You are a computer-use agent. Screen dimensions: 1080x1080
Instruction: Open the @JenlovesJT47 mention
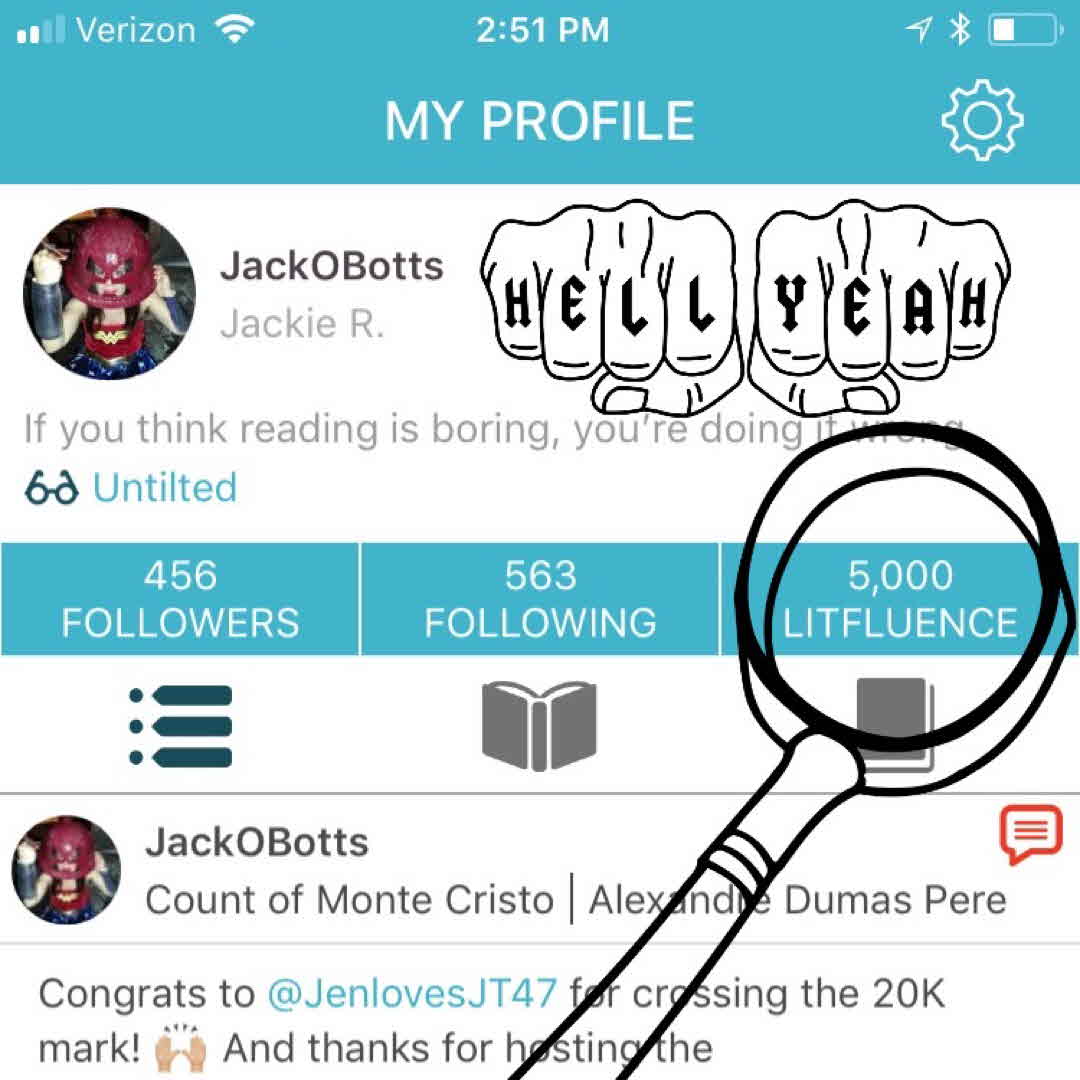click(411, 995)
